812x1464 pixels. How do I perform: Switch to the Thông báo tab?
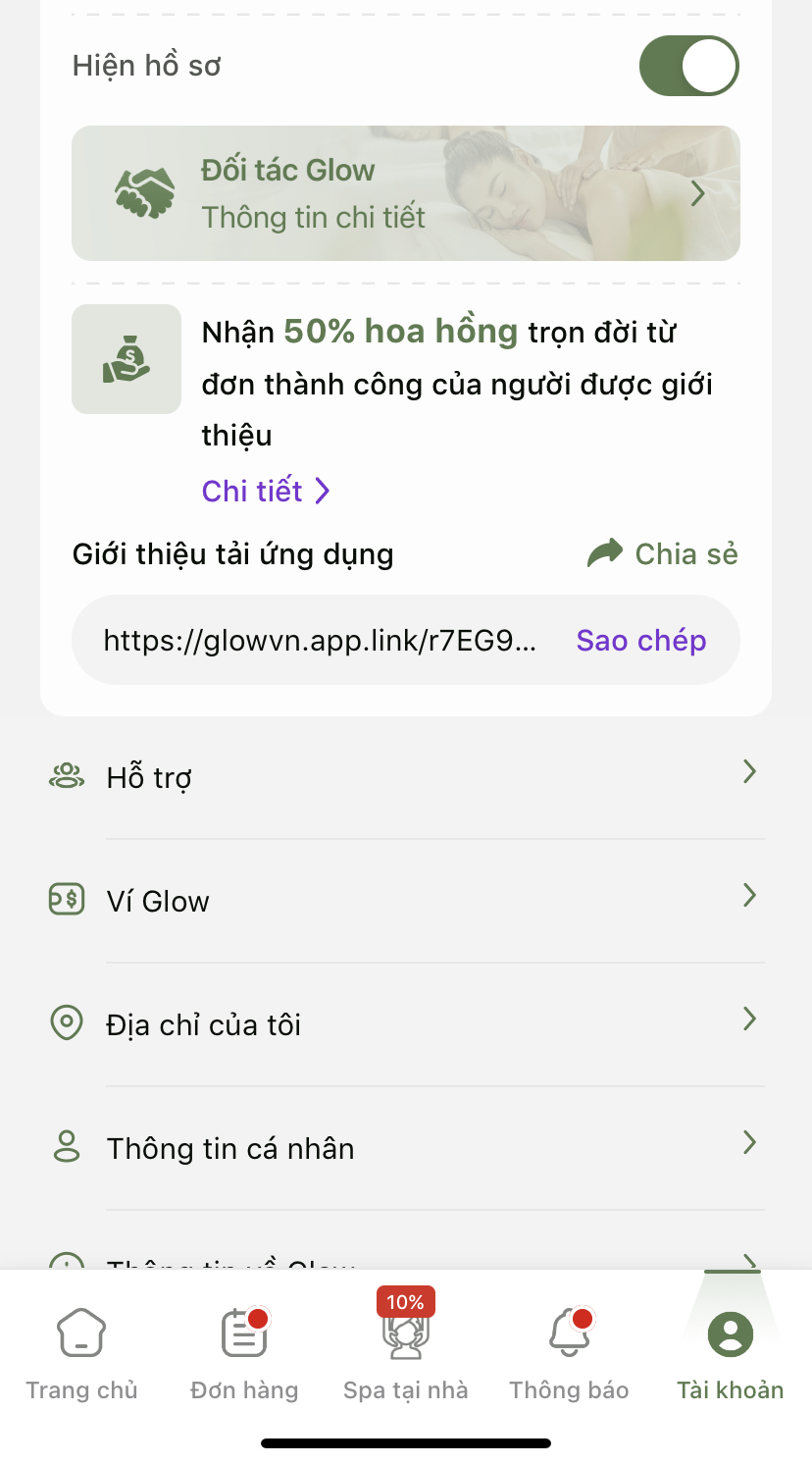[x=569, y=1354]
